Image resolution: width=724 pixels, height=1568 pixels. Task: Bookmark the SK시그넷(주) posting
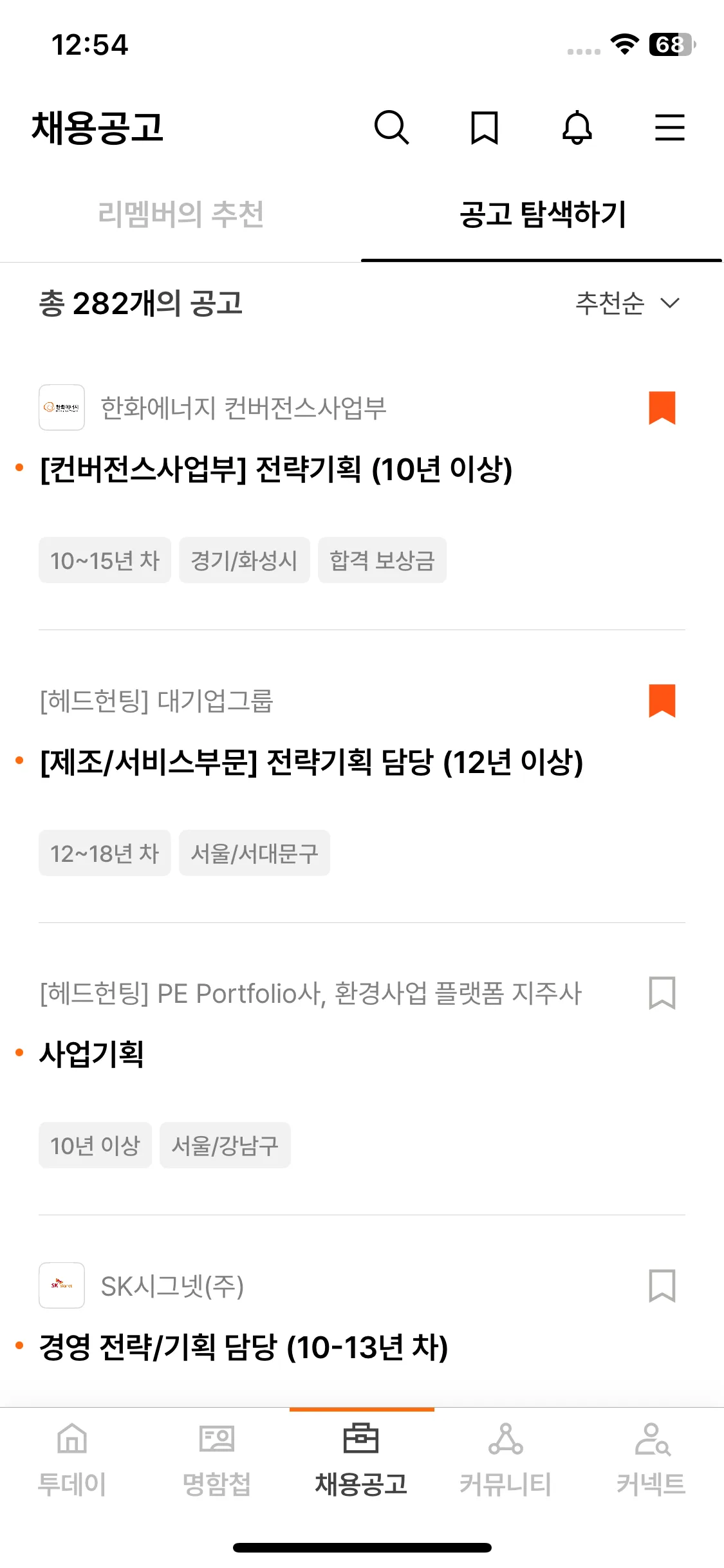coord(662,1286)
